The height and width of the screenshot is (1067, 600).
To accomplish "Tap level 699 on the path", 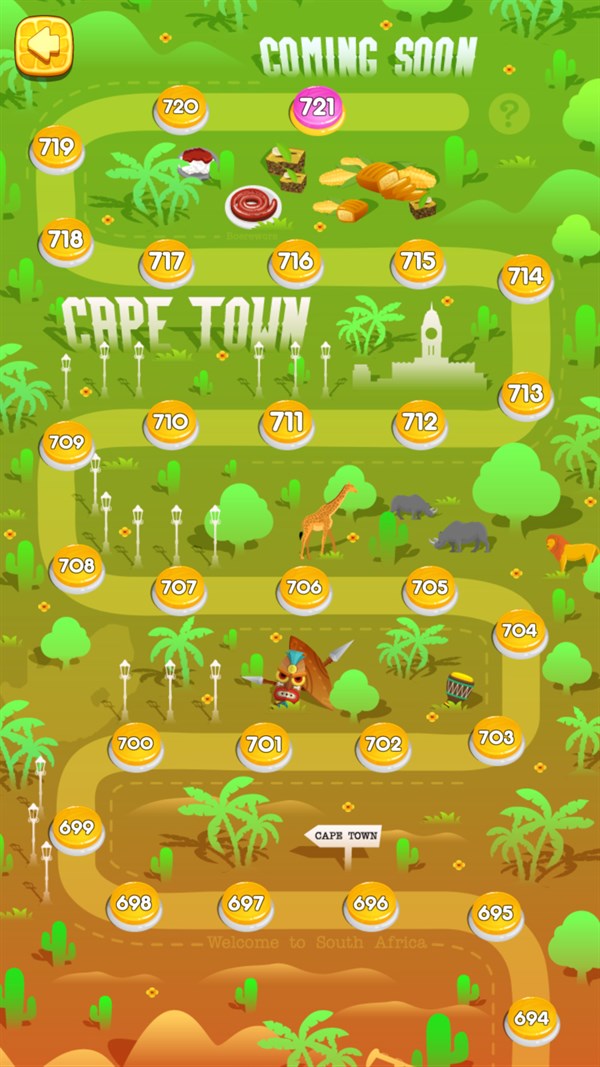I will pos(77,830).
